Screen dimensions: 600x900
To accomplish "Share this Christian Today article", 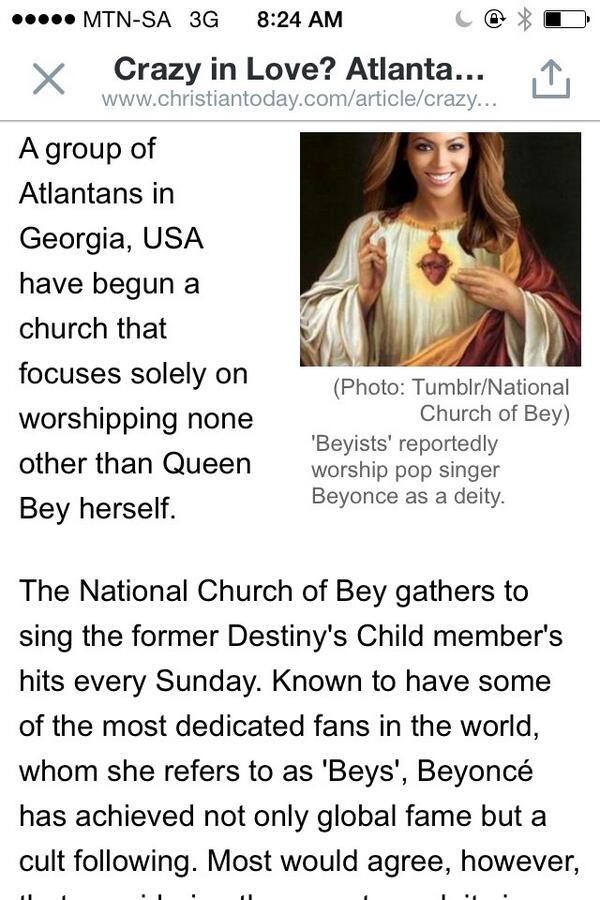I will pos(550,78).
